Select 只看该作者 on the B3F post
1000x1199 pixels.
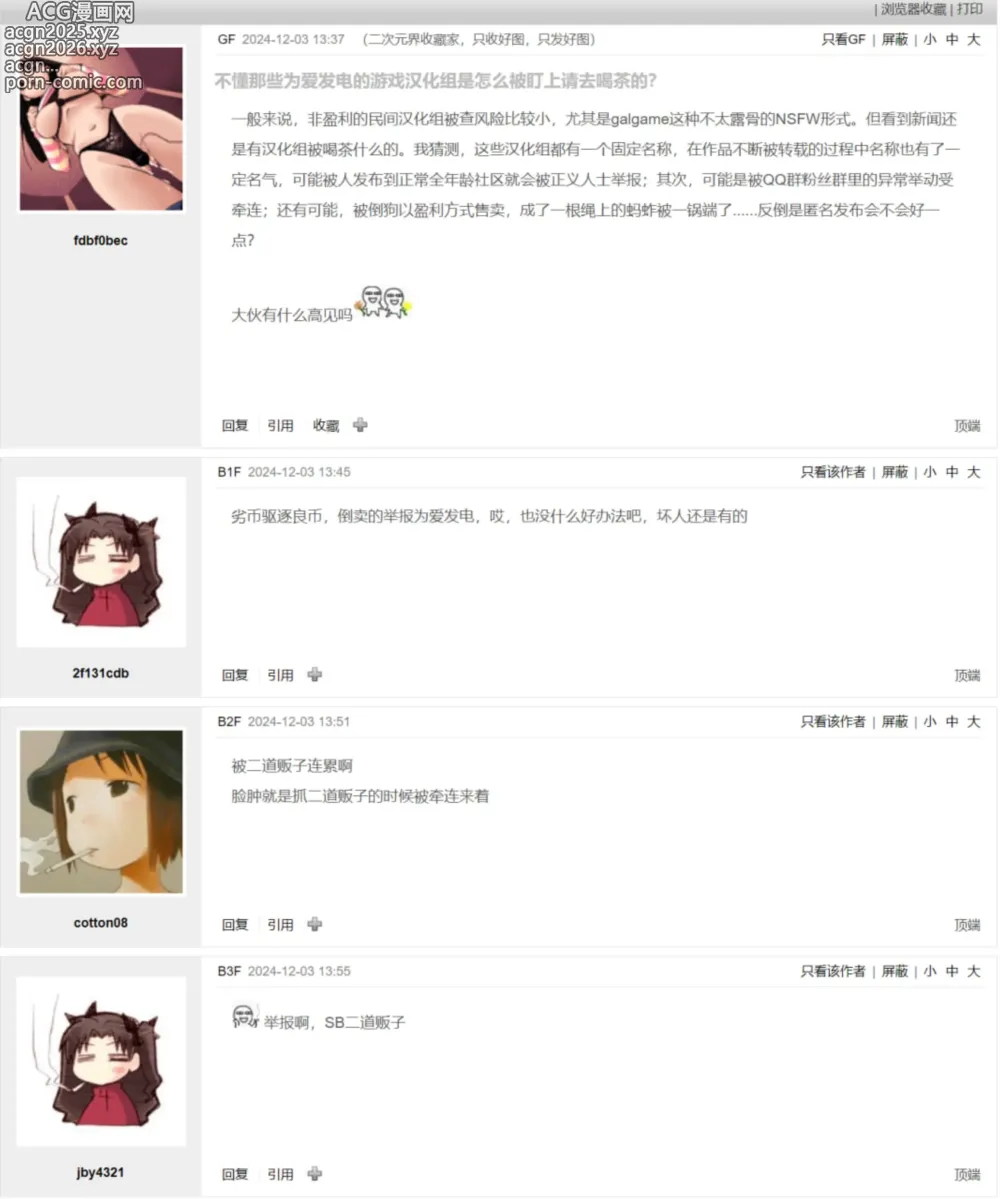(x=832, y=971)
